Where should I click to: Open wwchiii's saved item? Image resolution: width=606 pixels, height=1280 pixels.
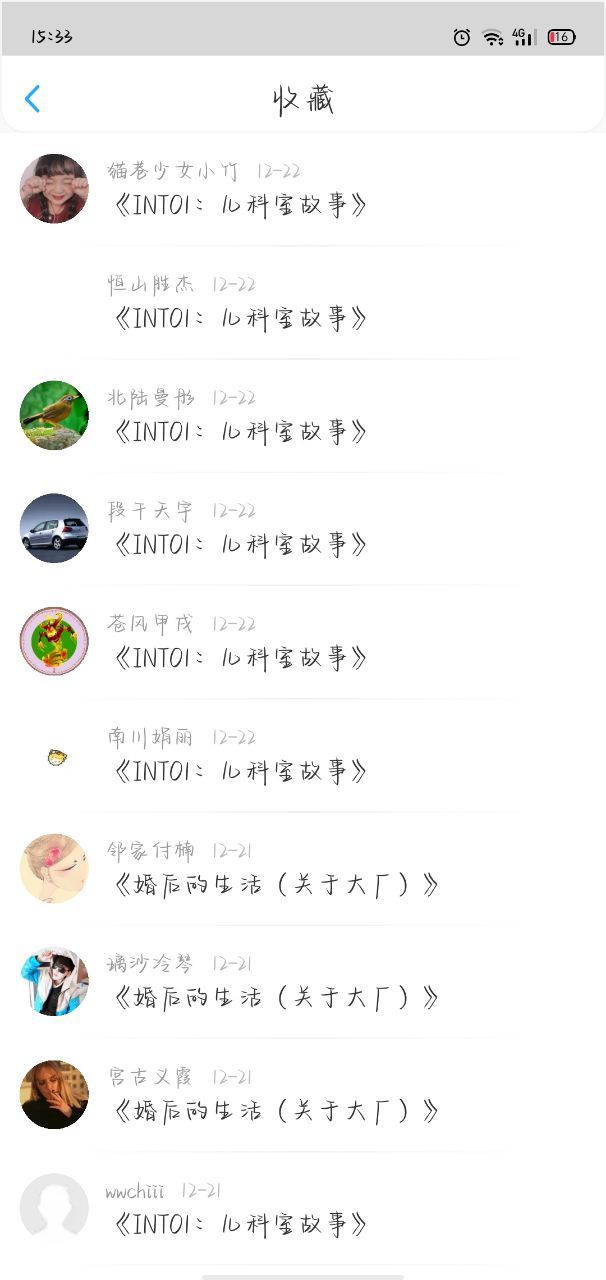click(303, 1208)
